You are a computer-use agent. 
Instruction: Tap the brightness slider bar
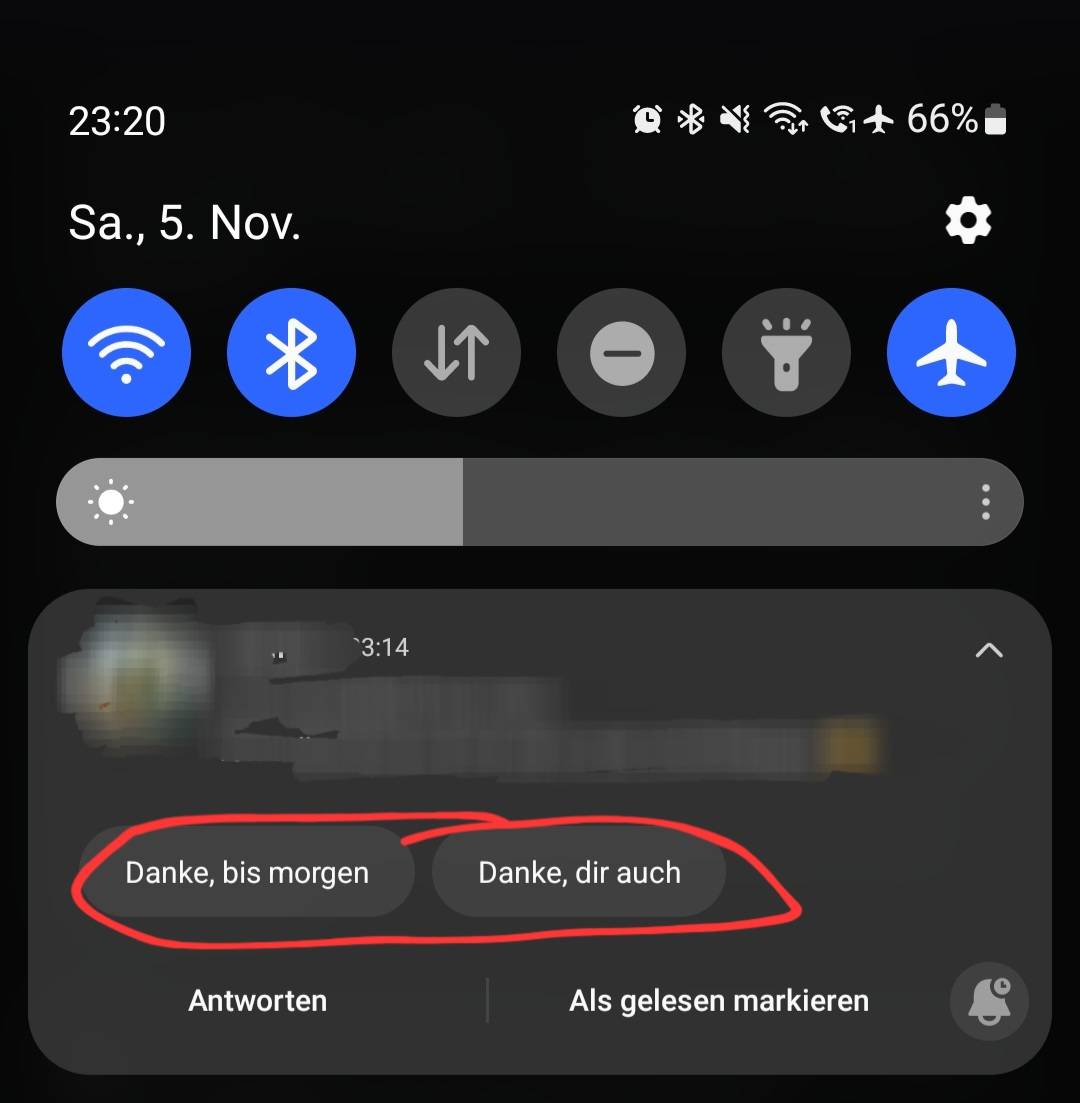(x=500, y=502)
